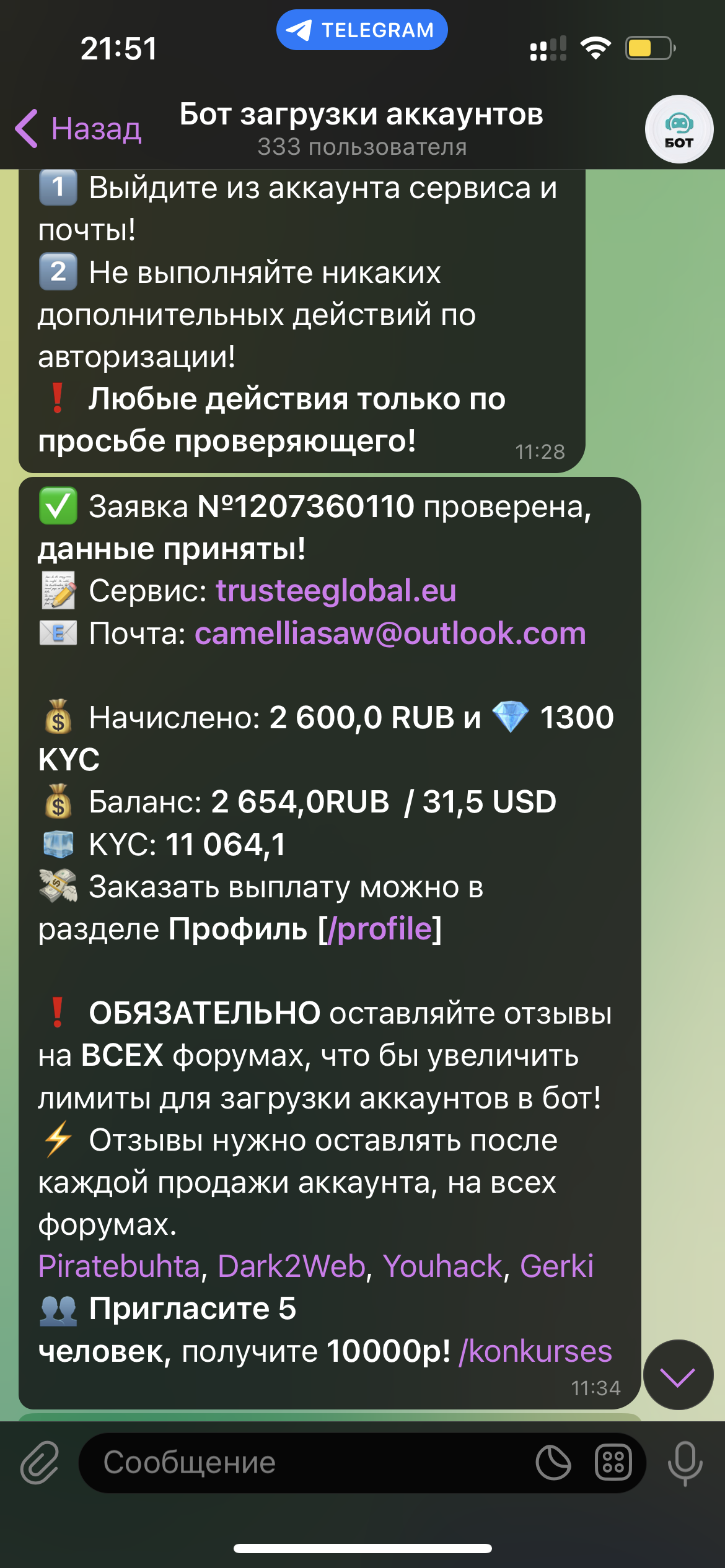725x1568 pixels.
Task: Open the sticker panel
Action: (x=553, y=1463)
